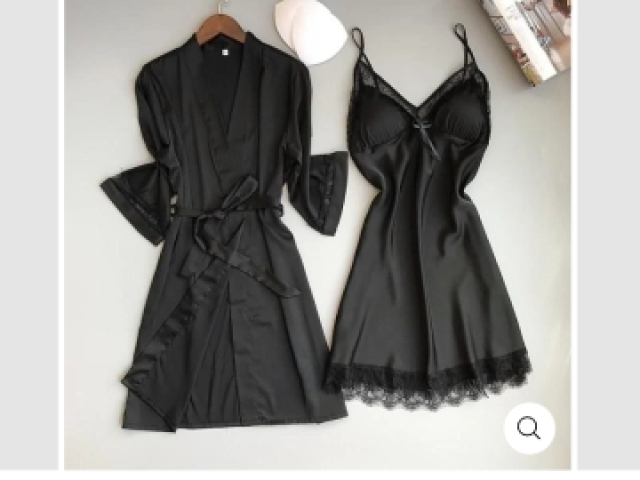Zoom into the product image with the magnifier

(529, 429)
